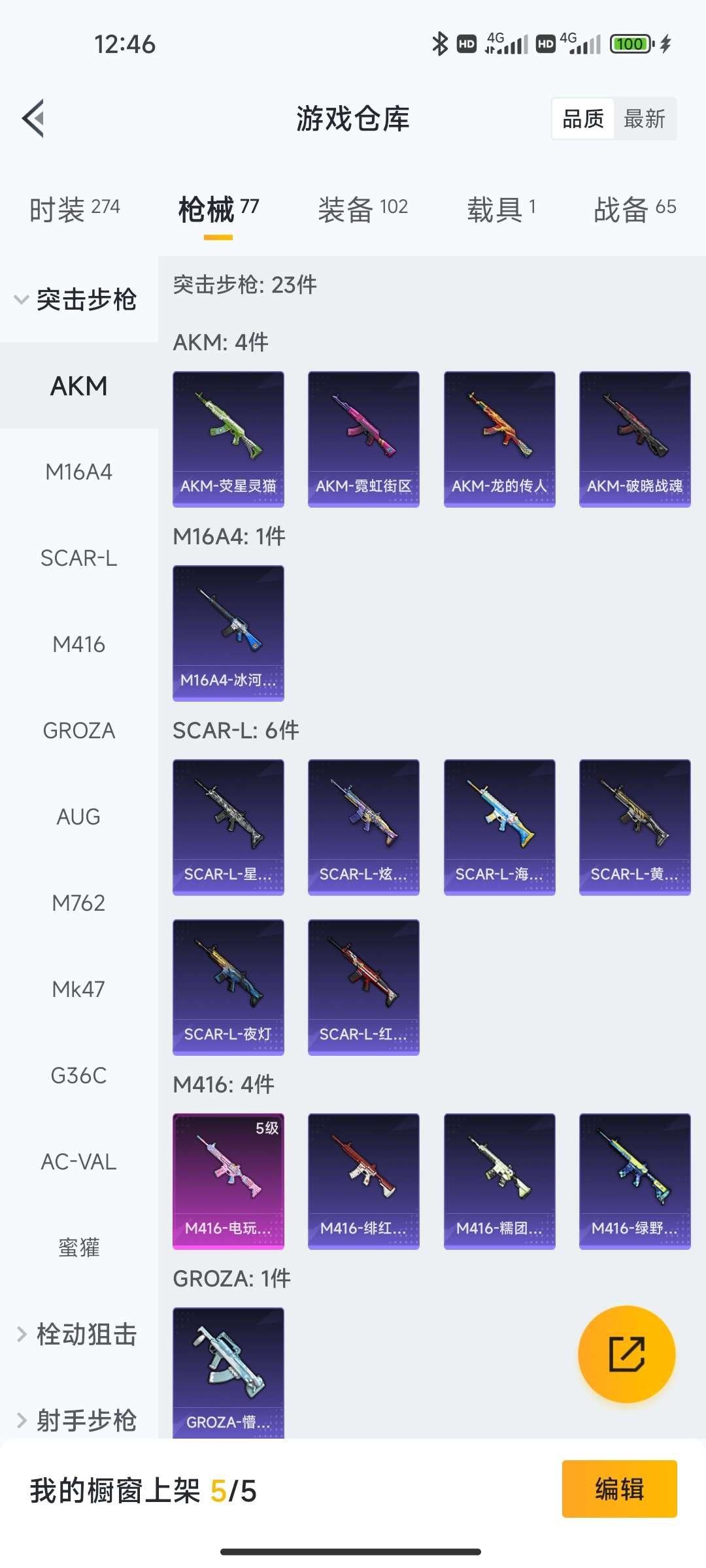View the M16A4-冰河 skin
The height and width of the screenshot is (1568, 706).
point(228,633)
